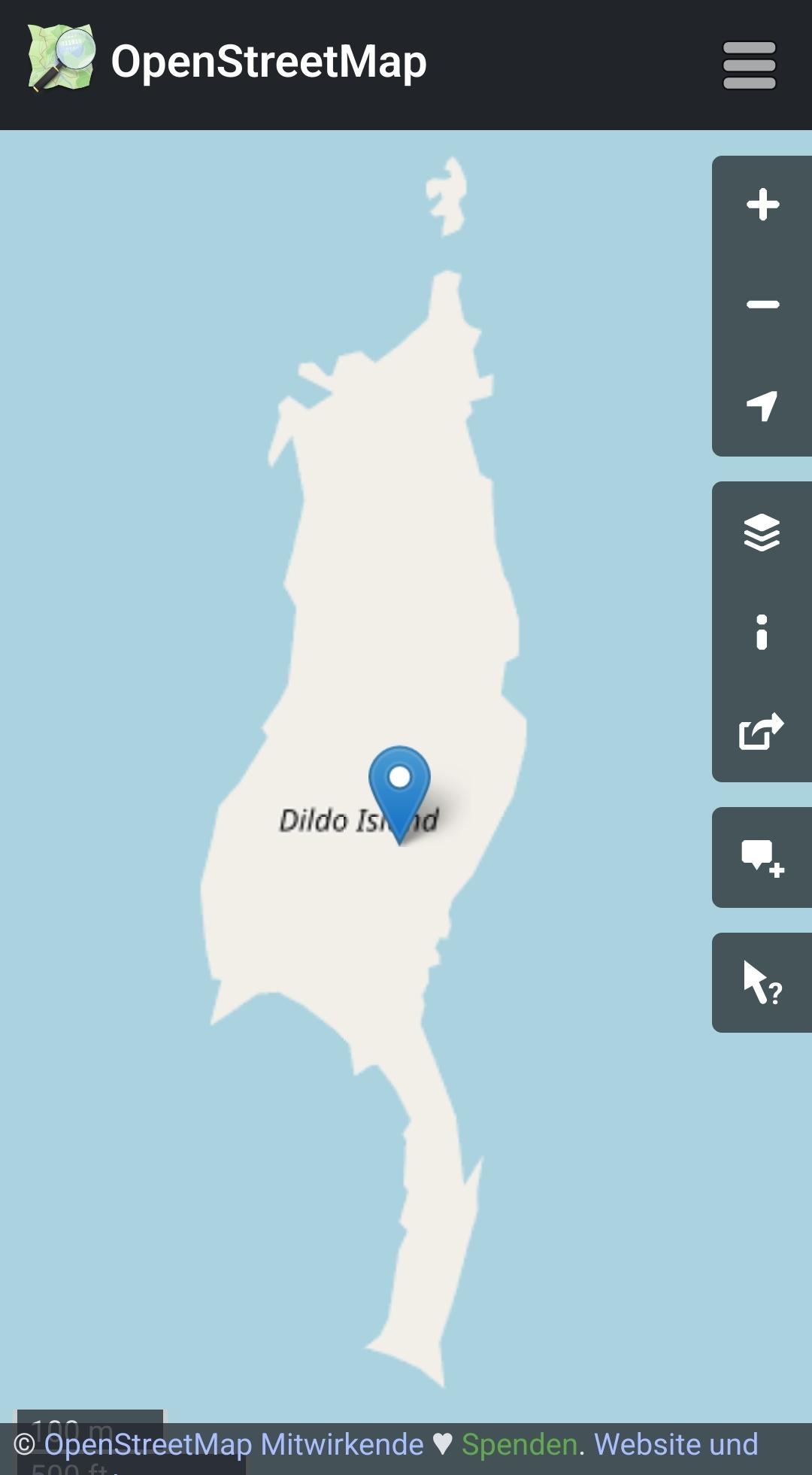The width and height of the screenshot is (812, 1475).
Task: Share this map view
Action: click(x=762, y=731)
